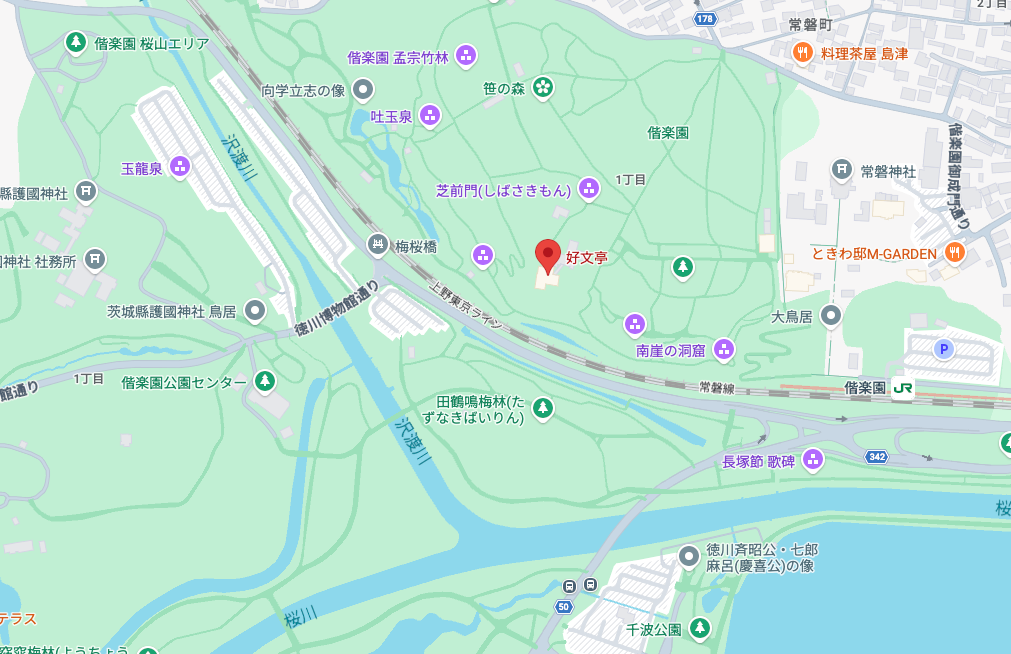1011x654 pixels.
Task: Select the 吐玉泉 attraction marker
Action: coord(430,116)
